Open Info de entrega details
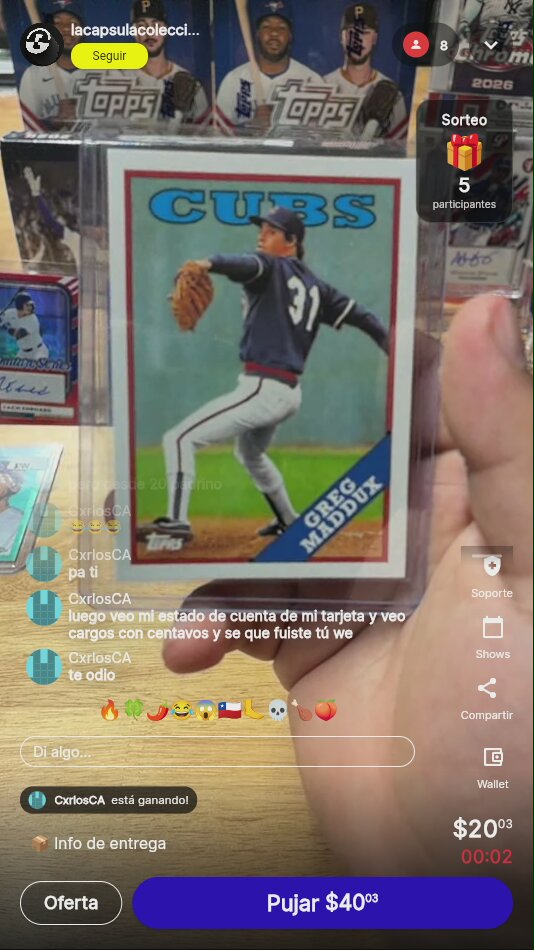Viewport: 534px width, 950px height. [99, 843]
